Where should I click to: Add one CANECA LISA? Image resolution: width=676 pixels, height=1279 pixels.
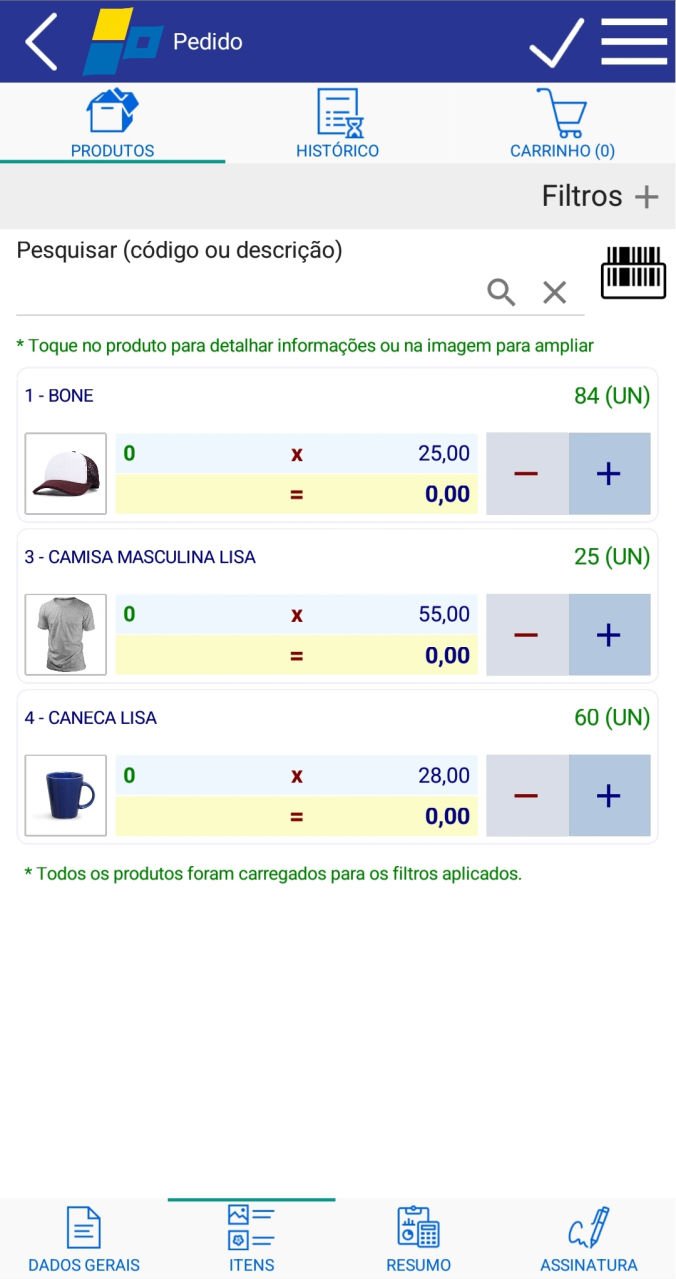click(609, 796)
